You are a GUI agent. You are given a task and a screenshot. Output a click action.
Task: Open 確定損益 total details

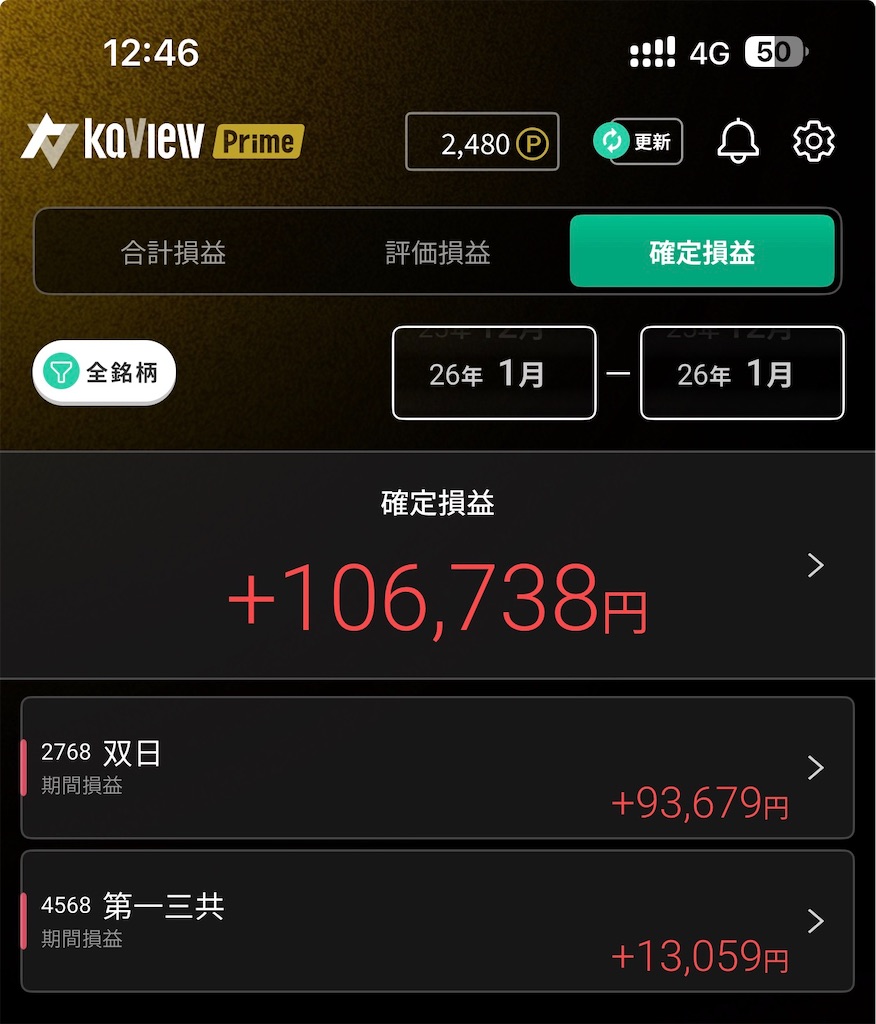(814, 566)
